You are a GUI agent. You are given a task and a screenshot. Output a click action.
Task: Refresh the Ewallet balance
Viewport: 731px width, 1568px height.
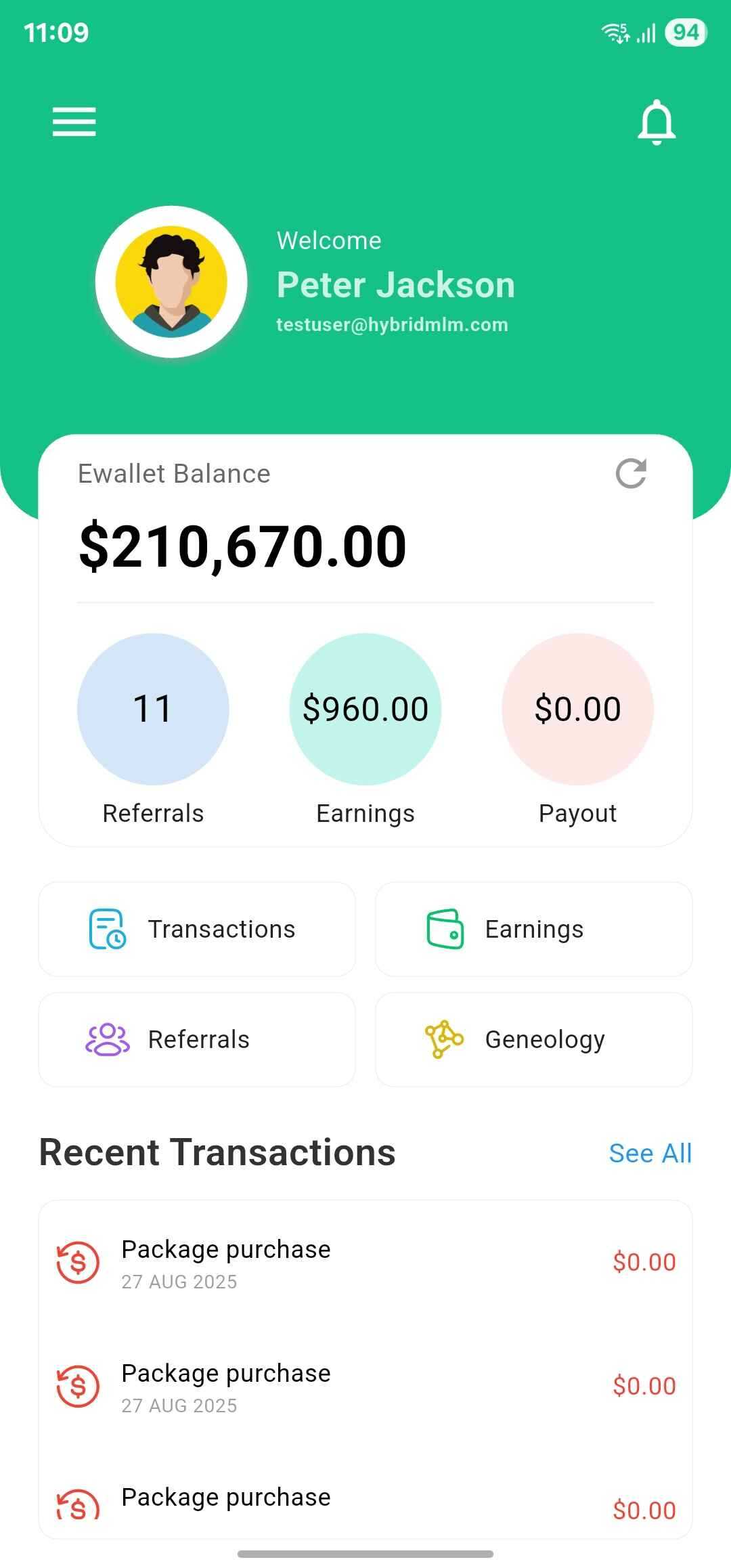tap(631, 473)
